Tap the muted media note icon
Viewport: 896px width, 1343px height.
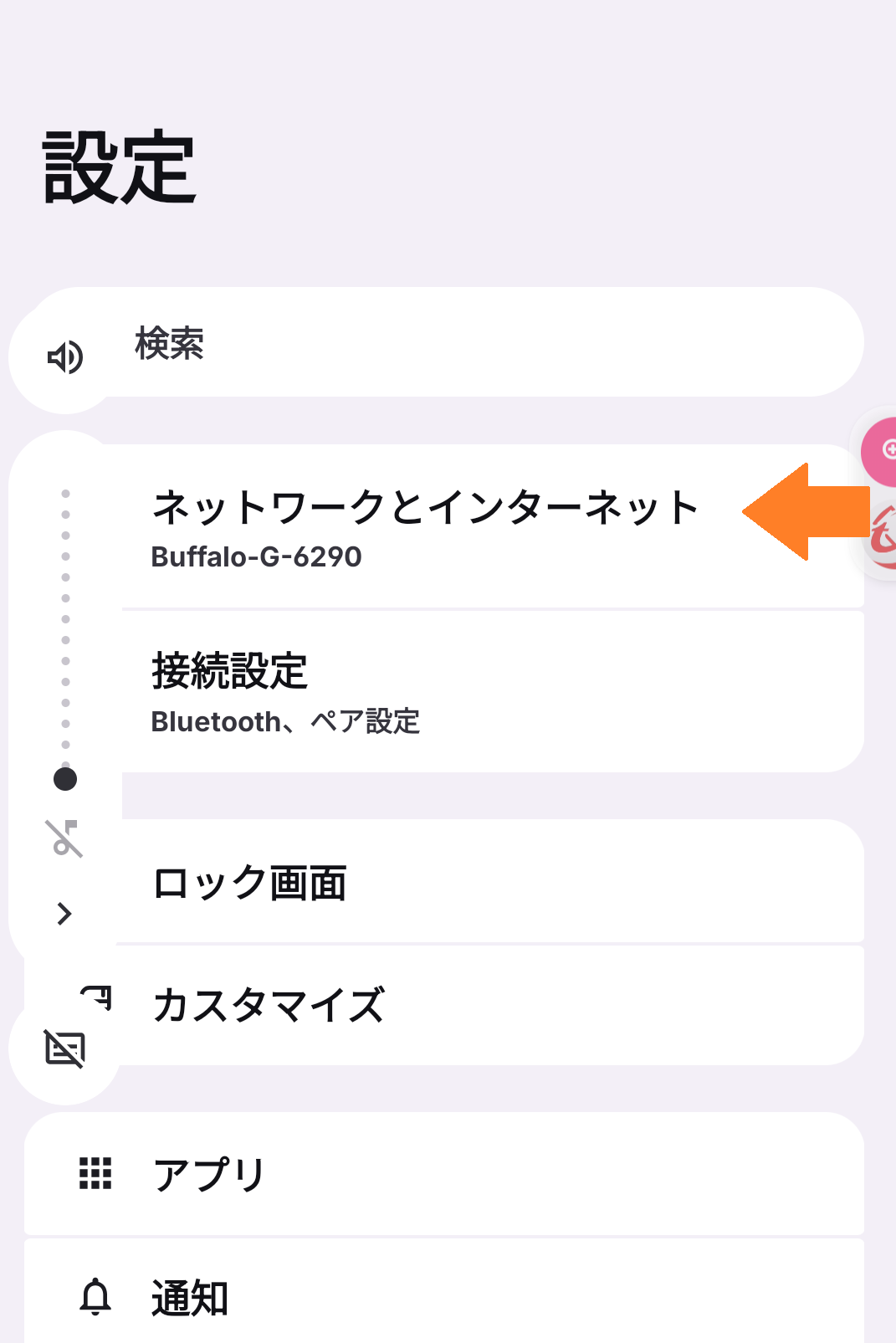click(64, 838)
